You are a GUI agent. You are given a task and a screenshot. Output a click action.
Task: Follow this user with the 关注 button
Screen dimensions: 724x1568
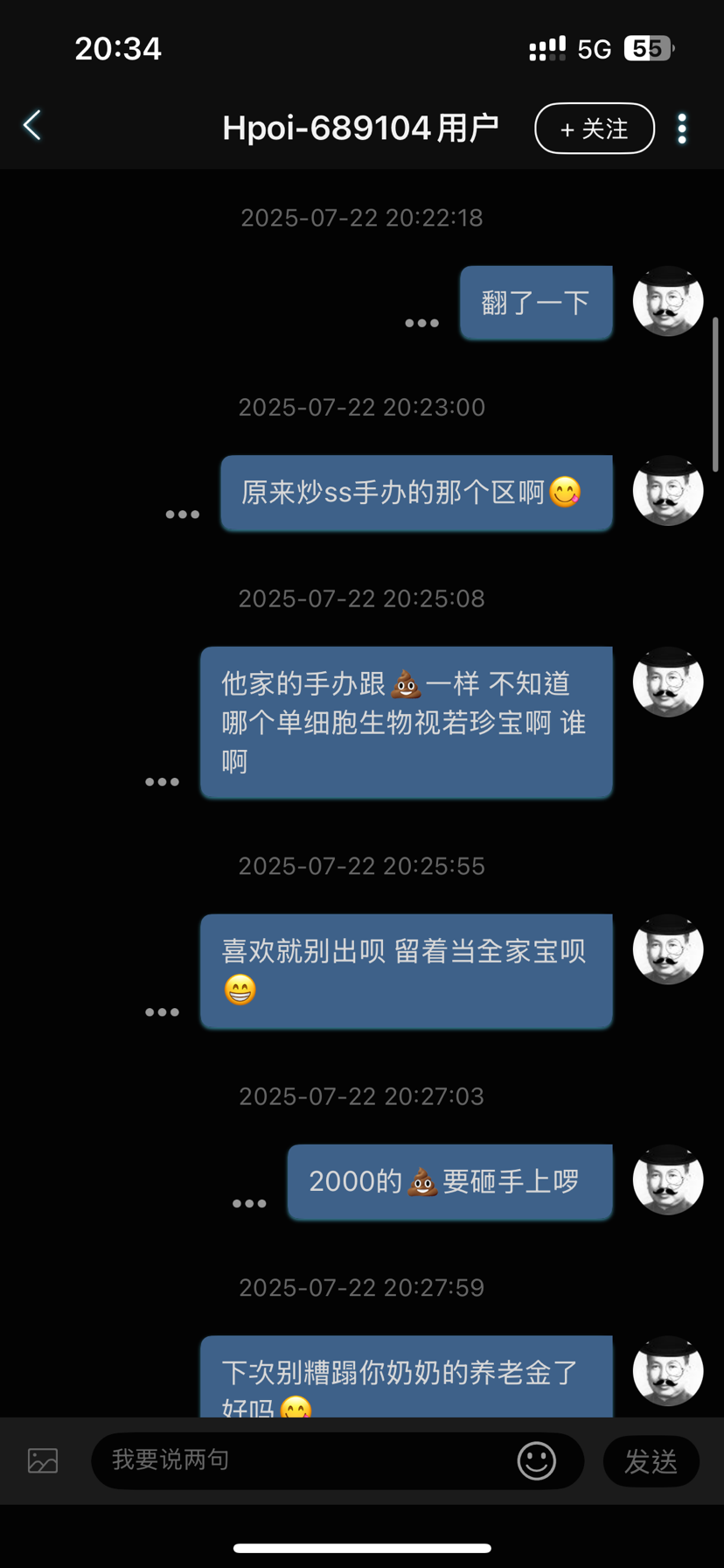(x=595, y=129)
